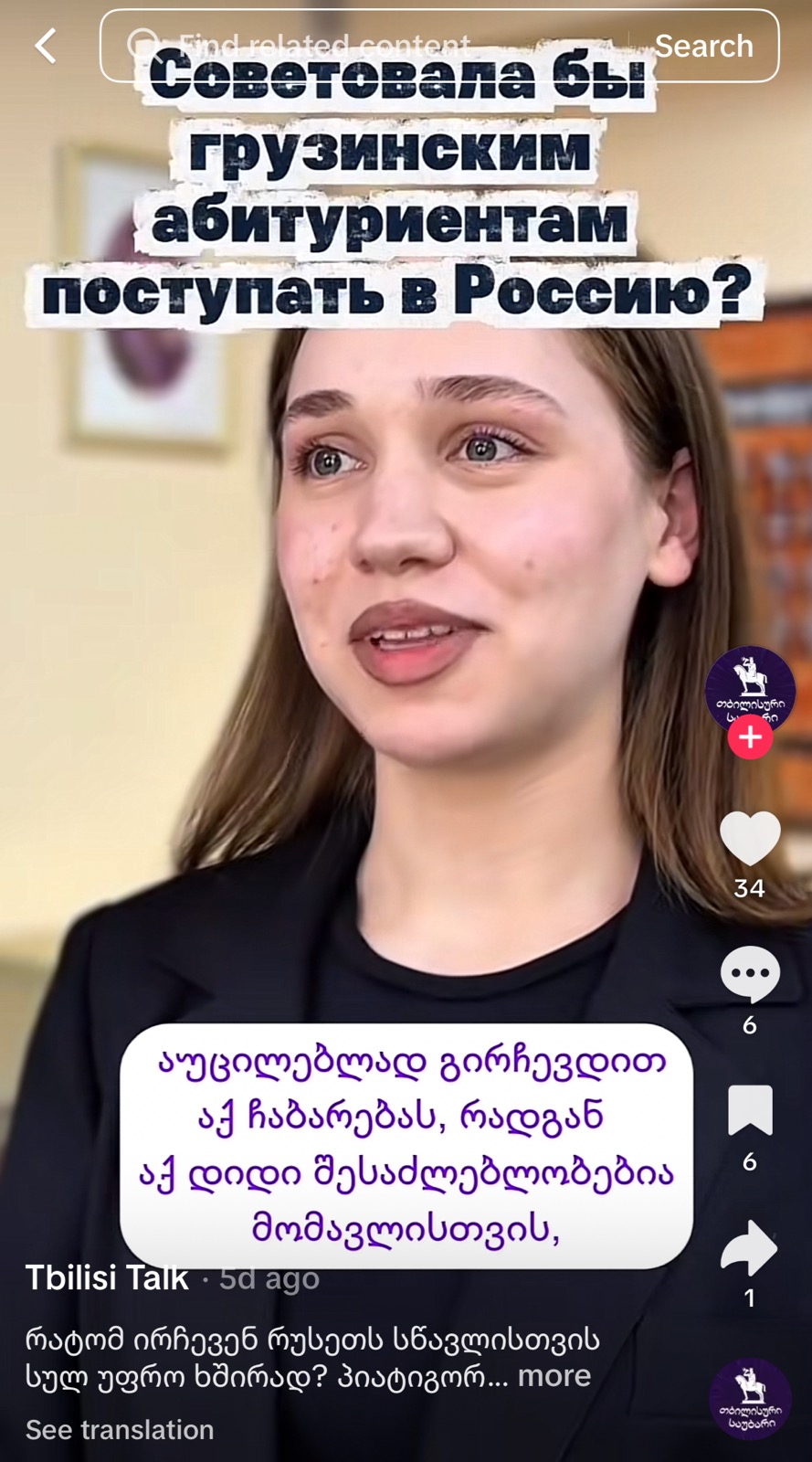Open the comments on this video

(750, 975)
